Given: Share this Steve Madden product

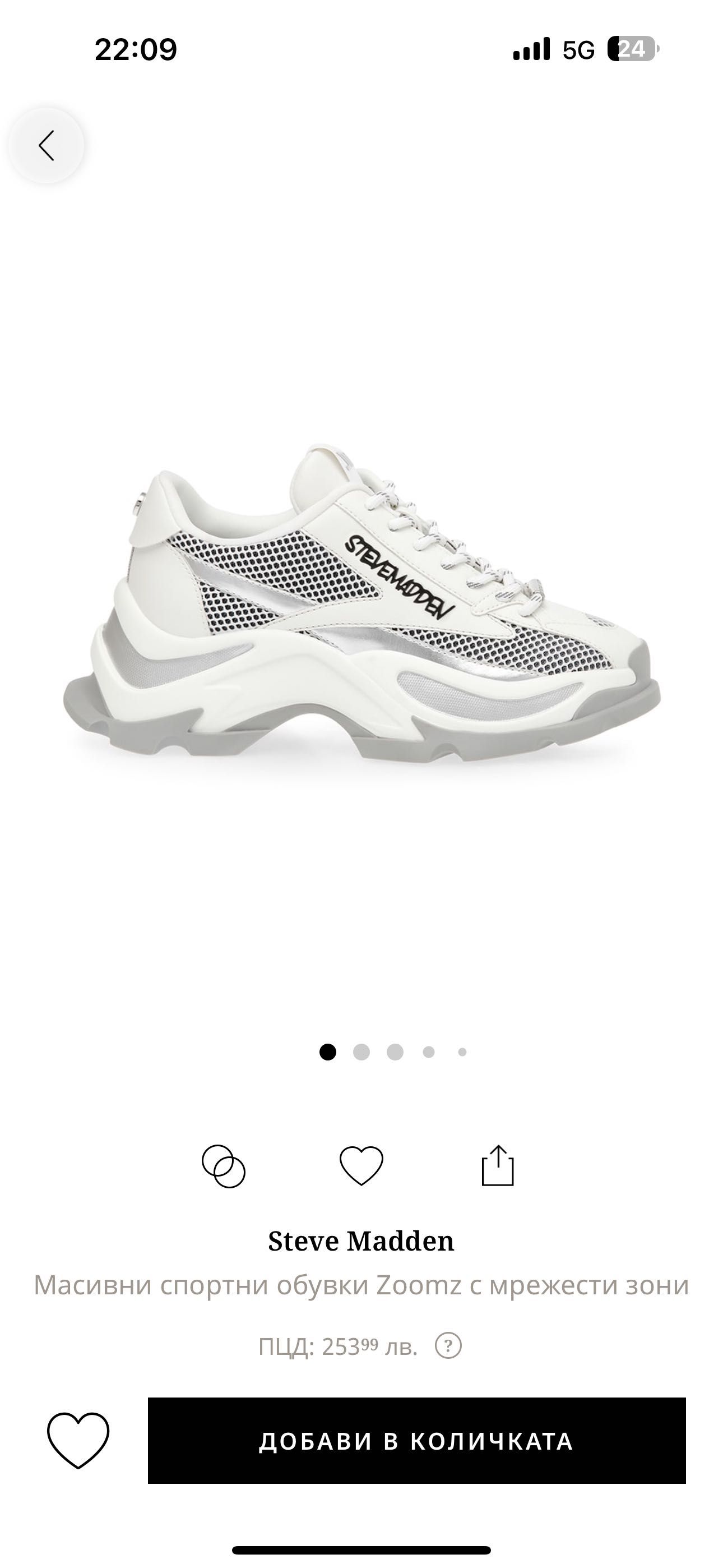Looking at the screenshot, I should (x=498, y=1166).
